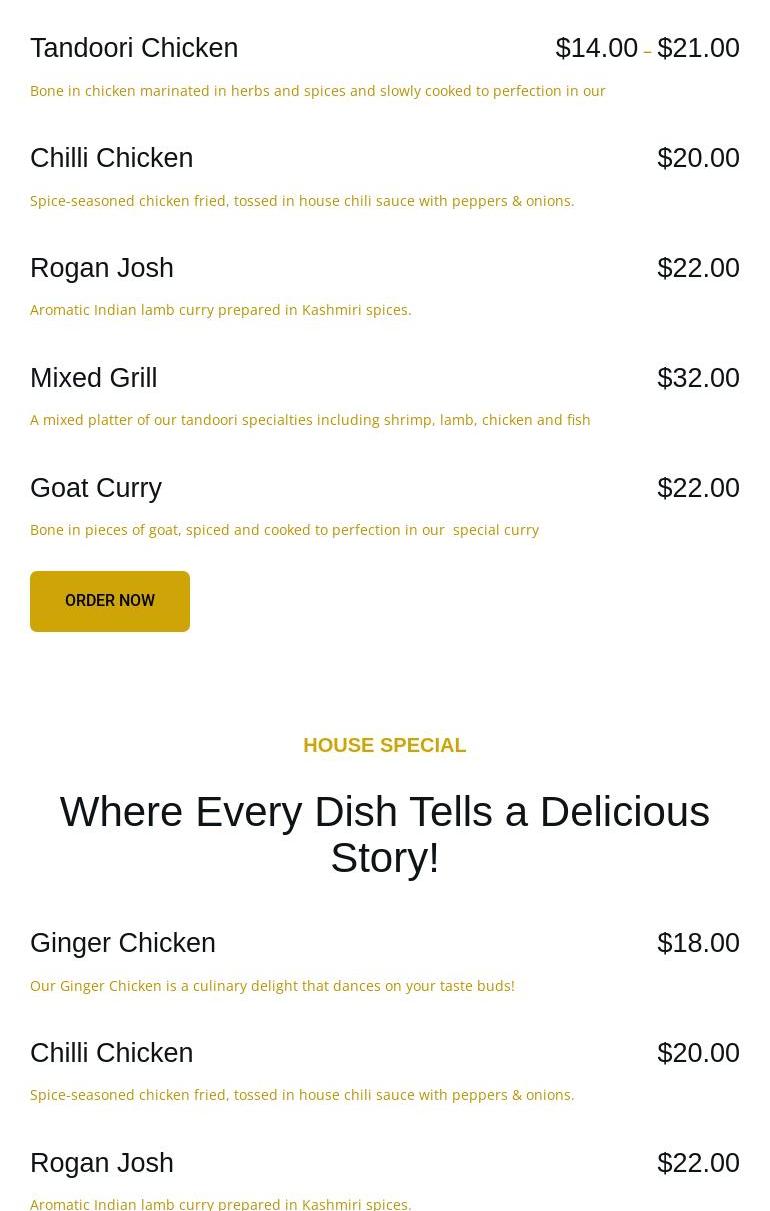Screen dimensions: 770x1211
Task: Tap the Order Now button
Action: (x=110, y=601)
